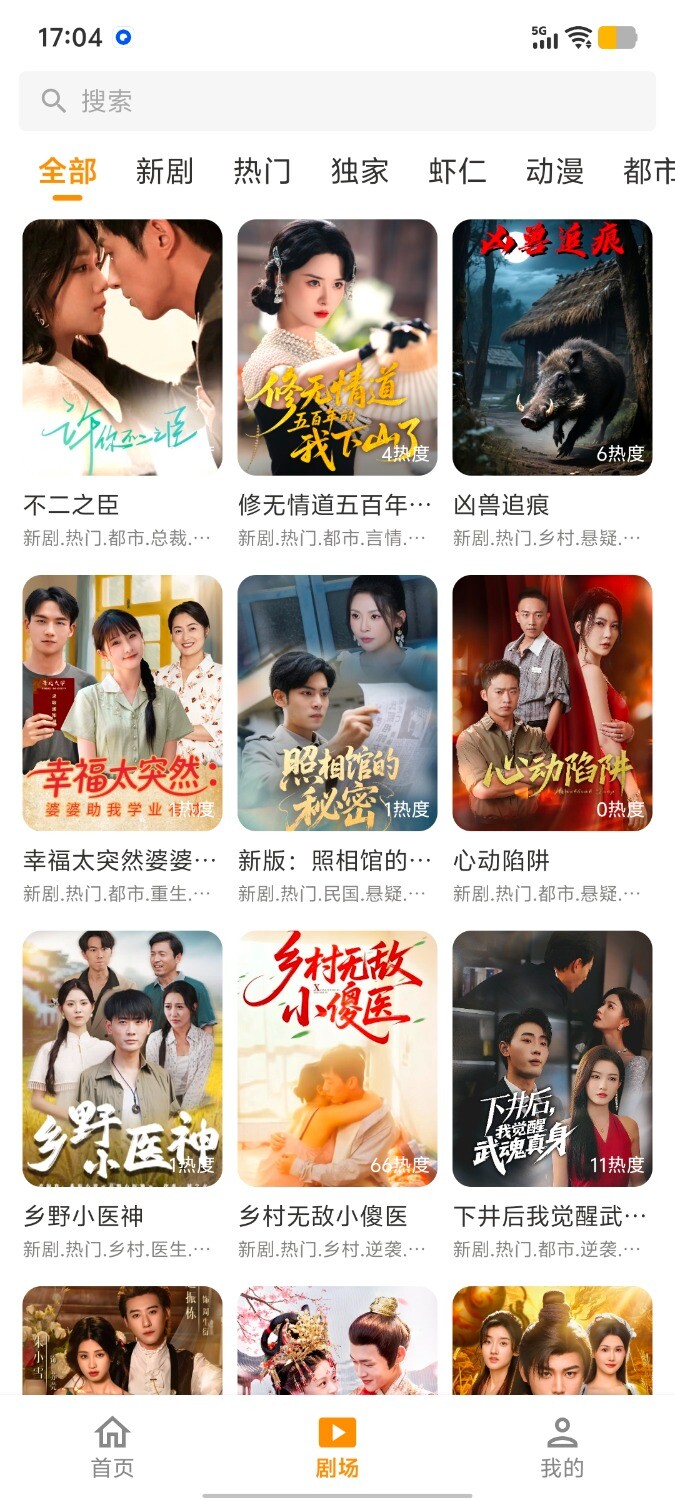
Task: Play the drama 心动陷阱
Action: click(552, 703)
